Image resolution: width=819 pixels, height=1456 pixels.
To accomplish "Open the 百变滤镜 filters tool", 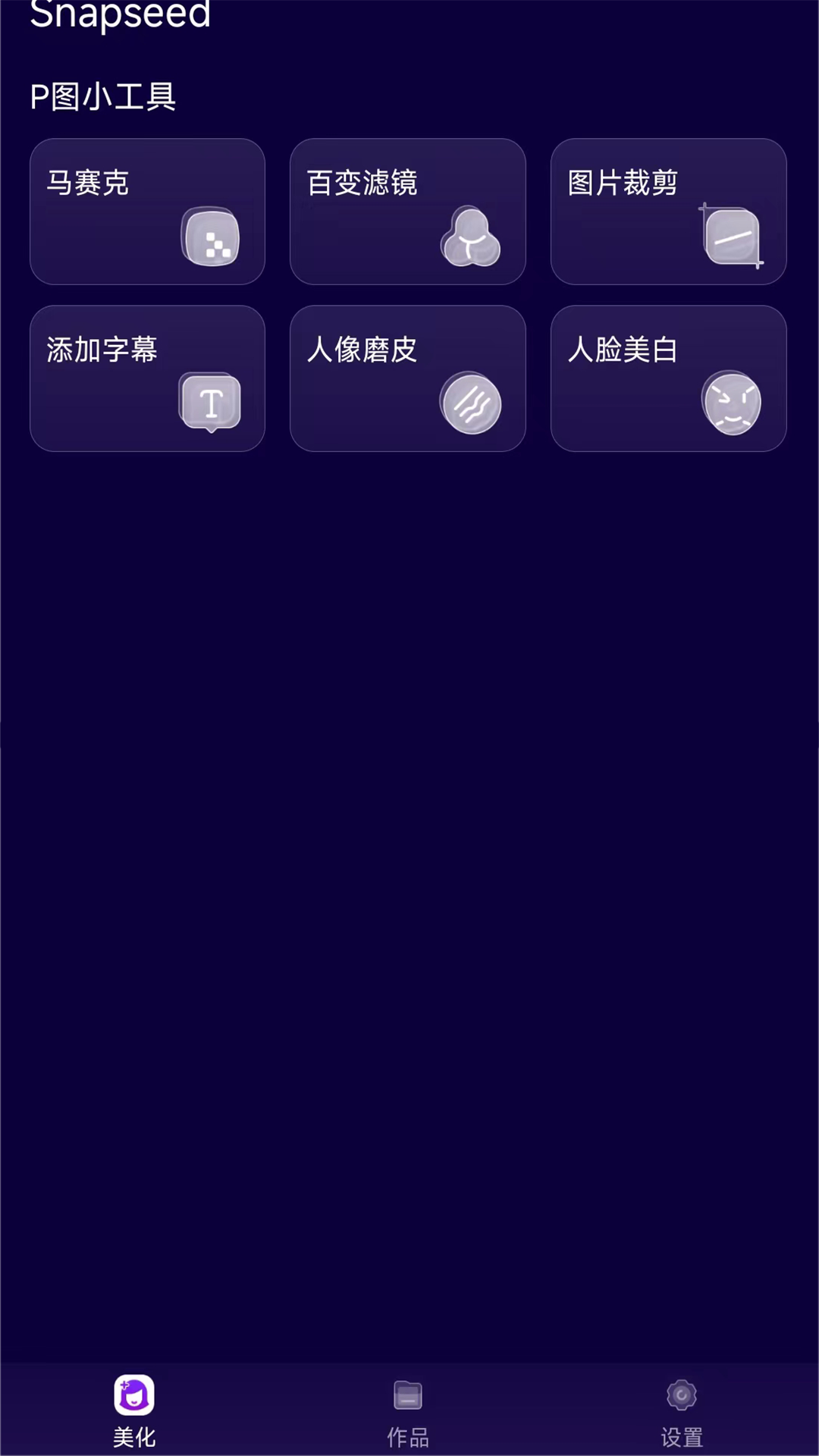I will [x=407, y=212].
